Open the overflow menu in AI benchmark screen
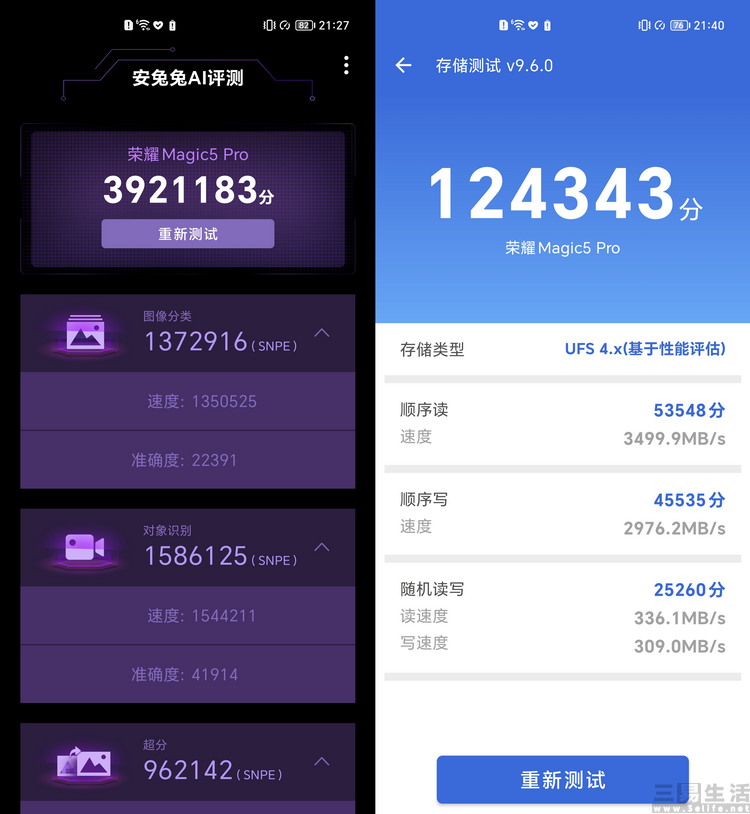 pos(346,66)
